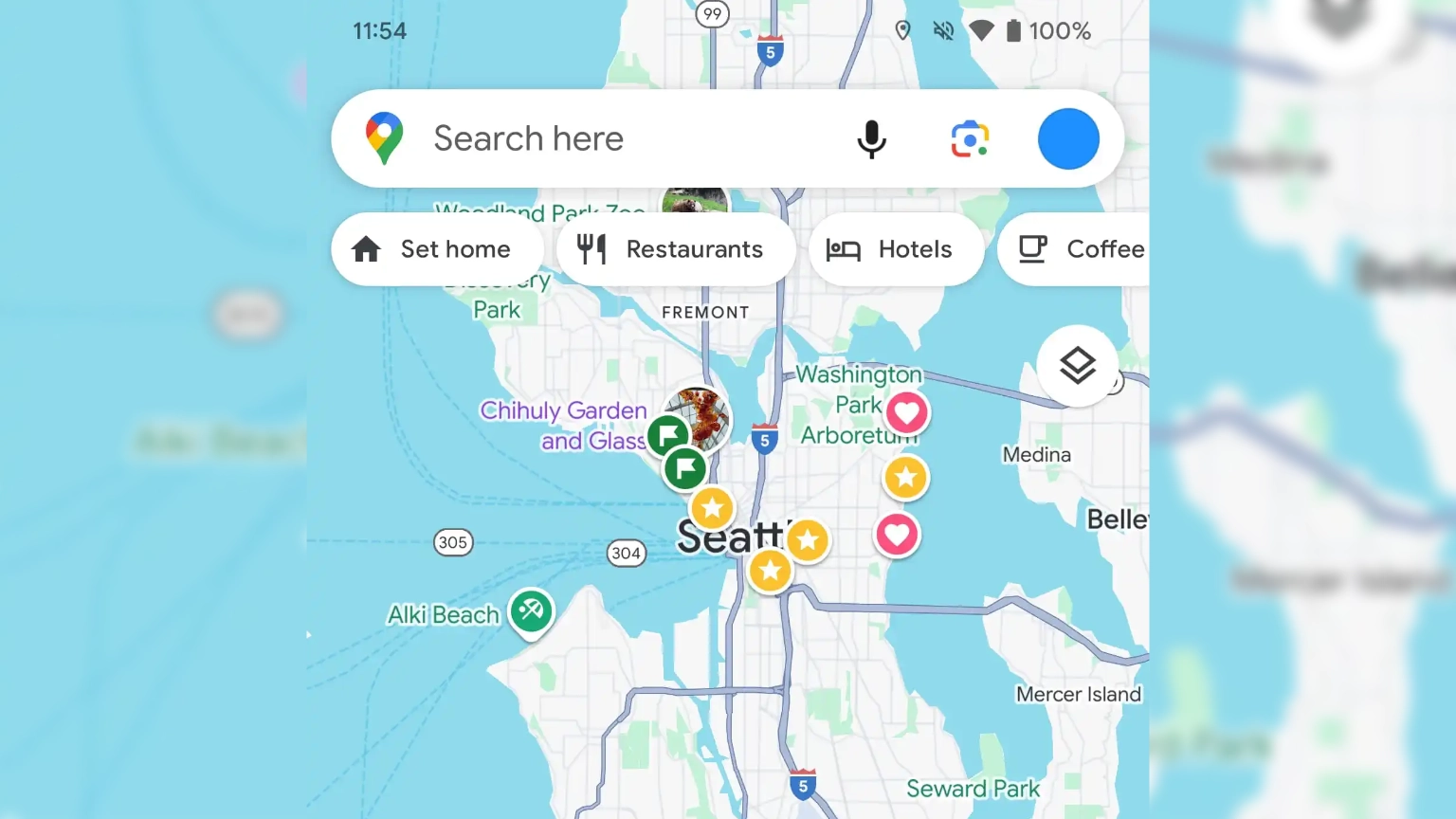Find Coffee places nearby

(1081, 249)
